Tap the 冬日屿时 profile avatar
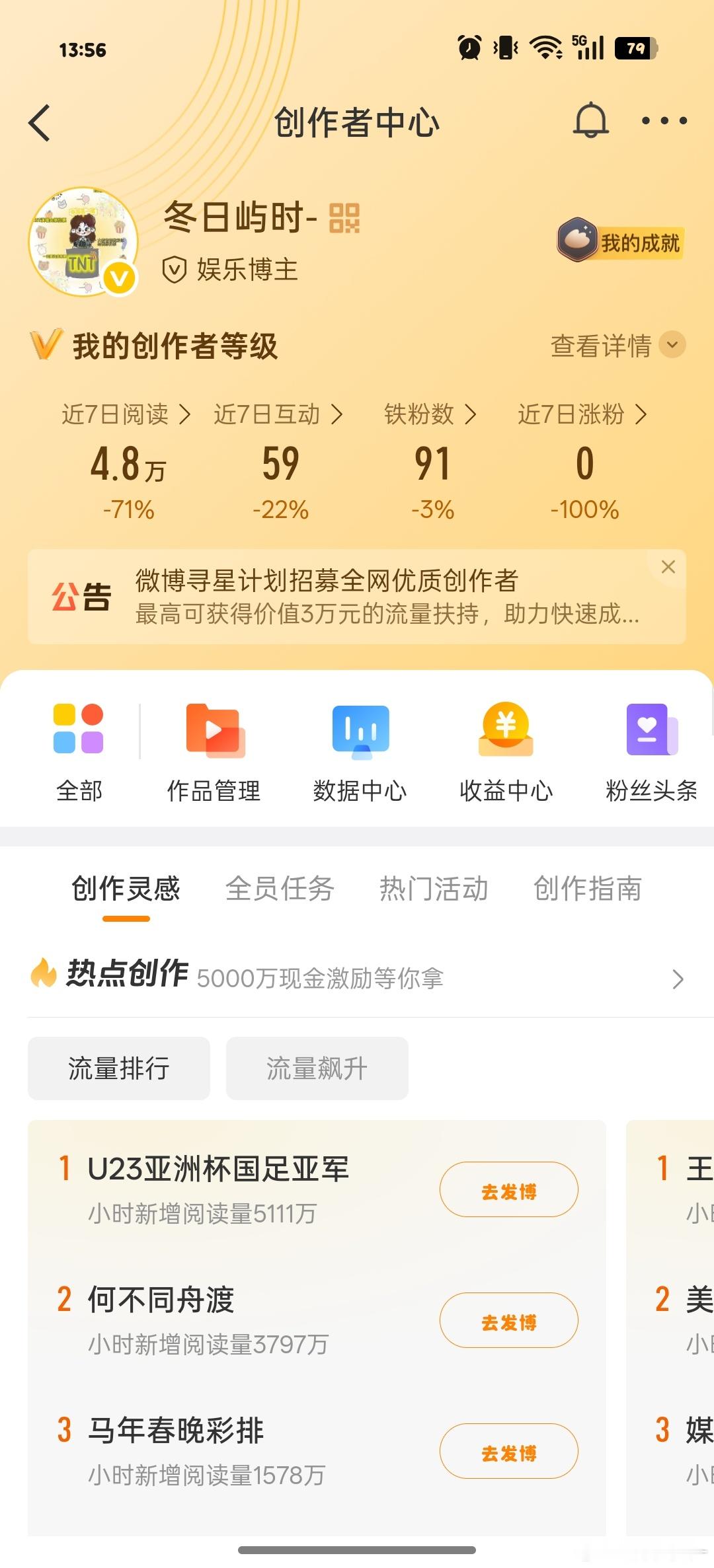Screen dimensions: 714x1568 [83, 241]
